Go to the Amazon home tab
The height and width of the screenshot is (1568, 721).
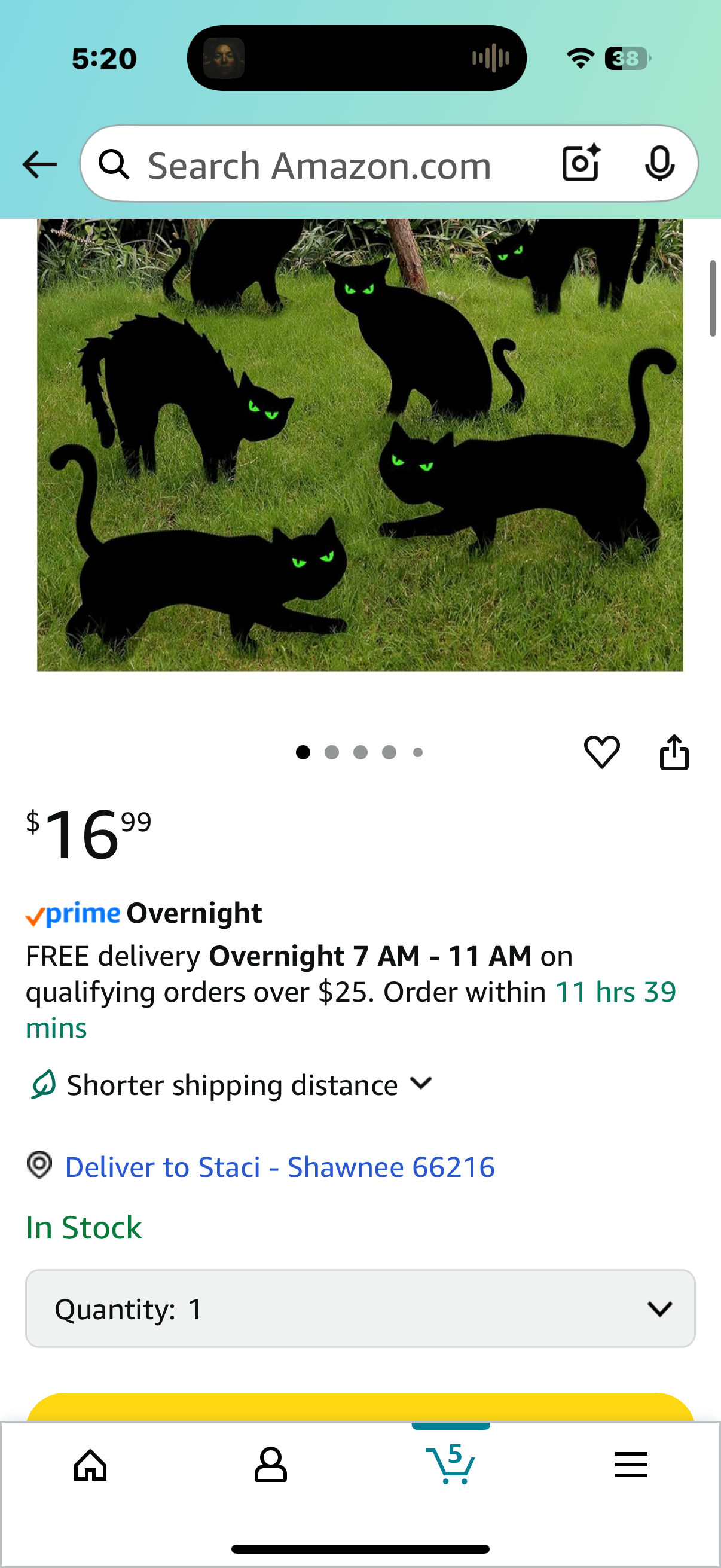point(90,1464)
